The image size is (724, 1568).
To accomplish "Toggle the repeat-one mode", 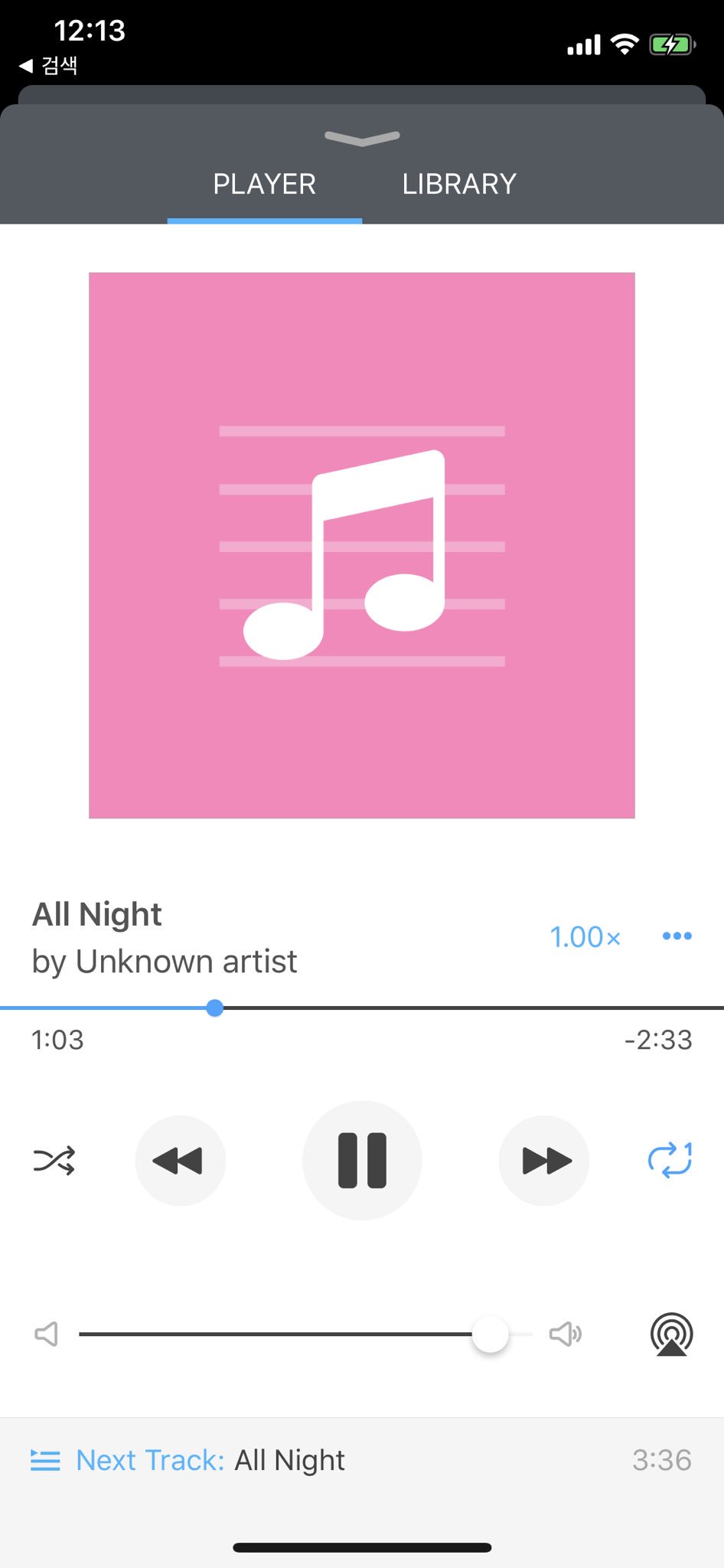I will (x=670, y=1160).
